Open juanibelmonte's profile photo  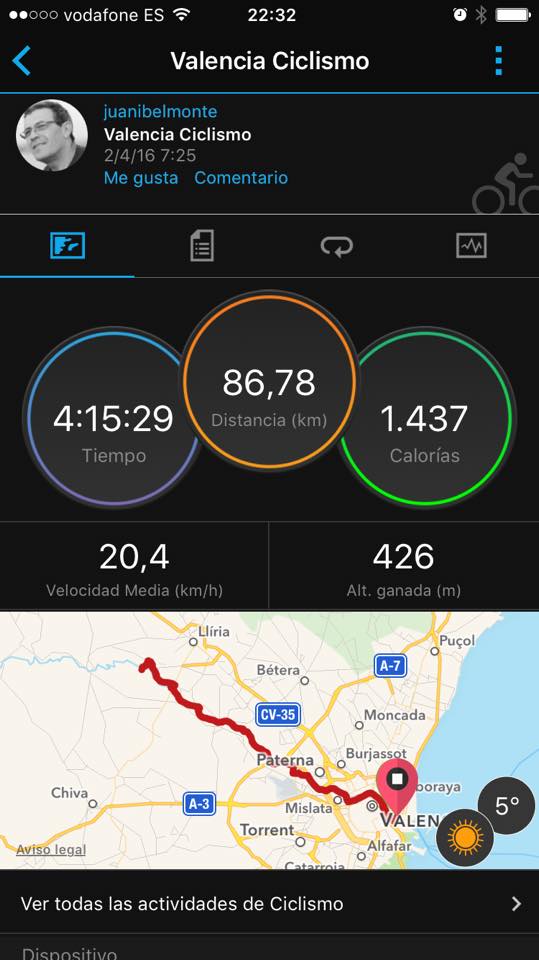tap(51, 135)
